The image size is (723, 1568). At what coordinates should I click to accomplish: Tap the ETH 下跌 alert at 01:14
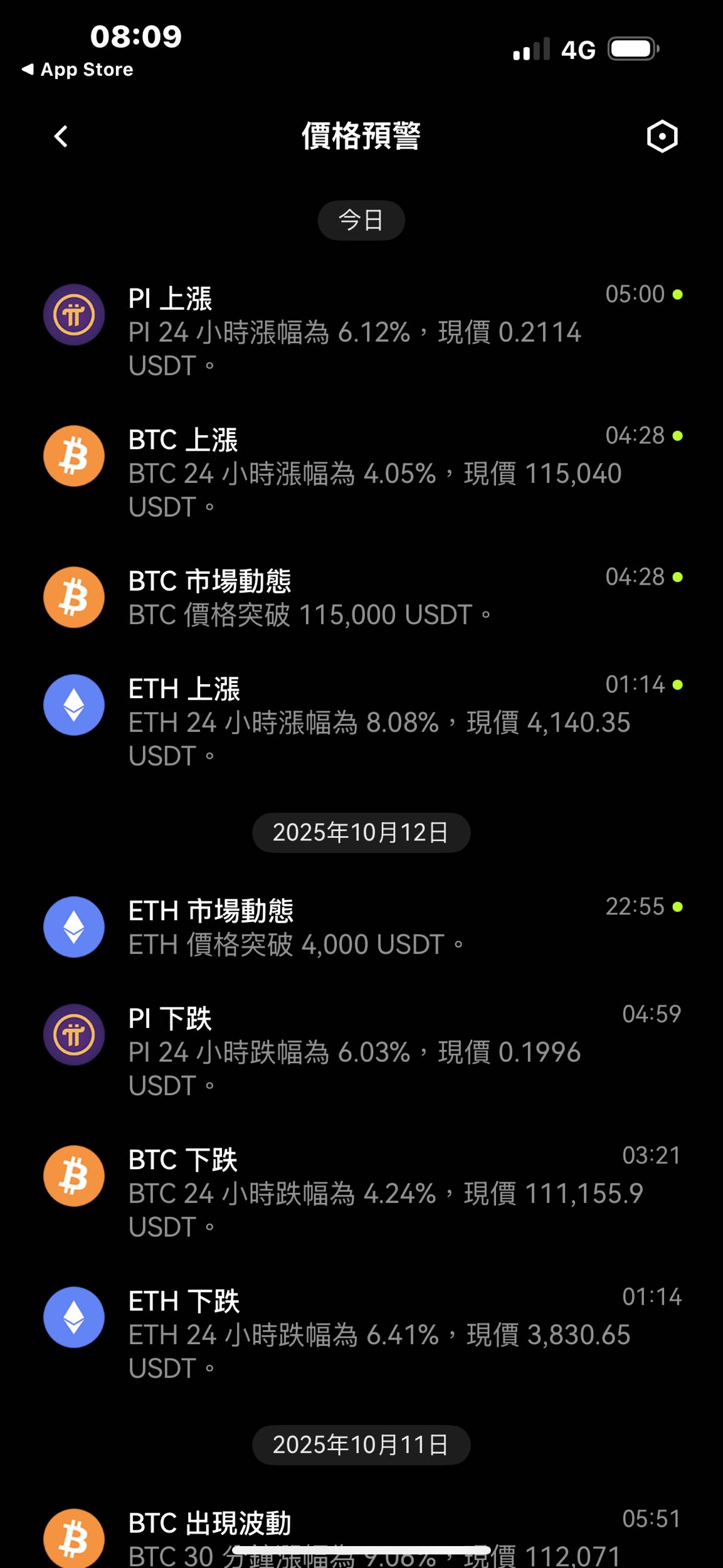(x=361, y=1333)
